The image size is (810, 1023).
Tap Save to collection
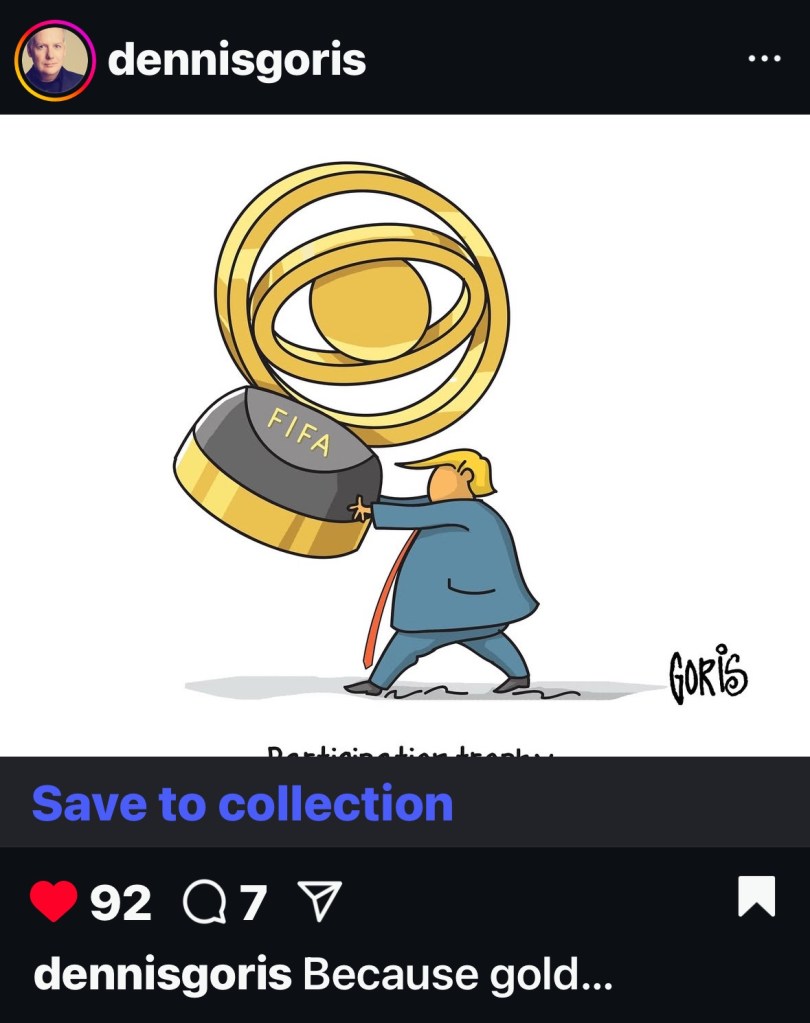tap(242, 803)
